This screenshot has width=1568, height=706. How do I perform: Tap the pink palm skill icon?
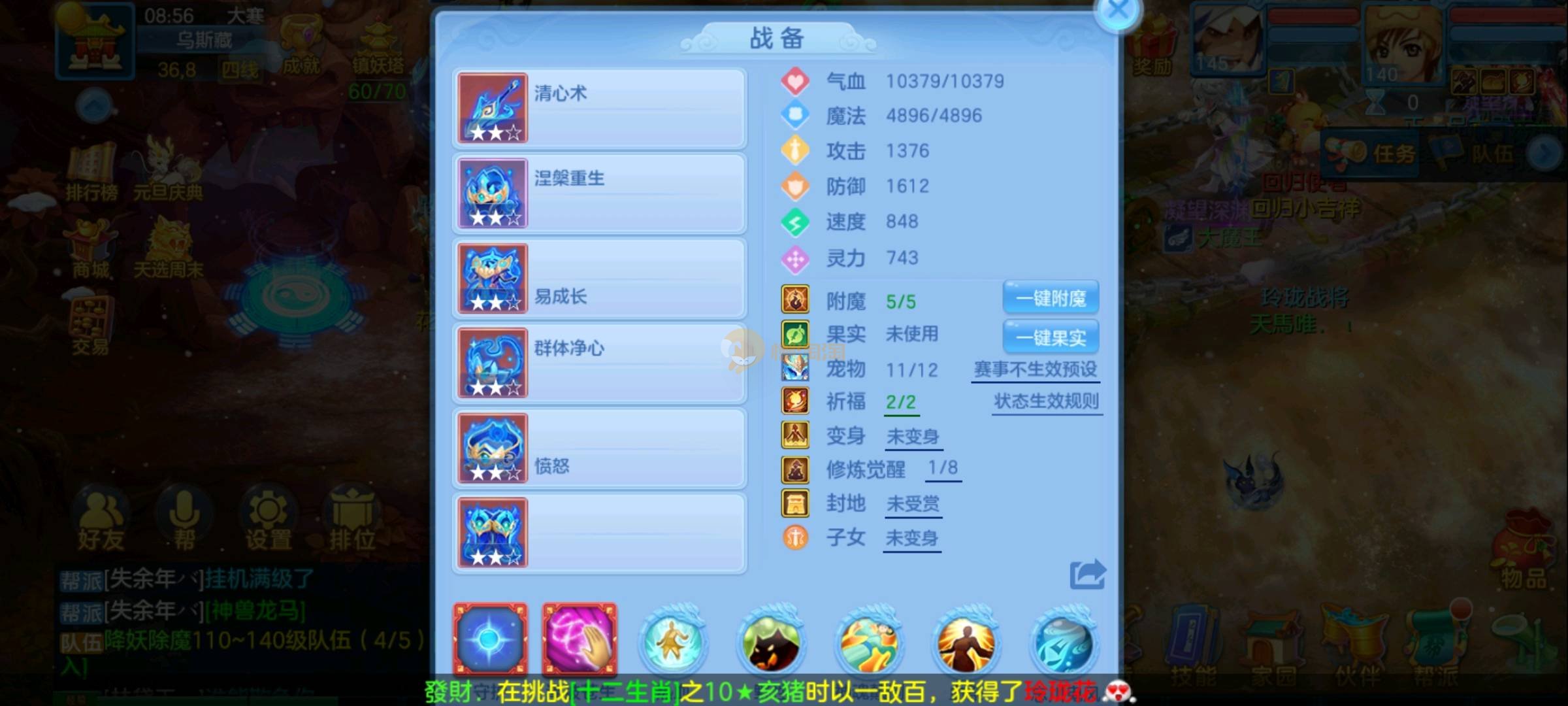click(x=579, y=639)
